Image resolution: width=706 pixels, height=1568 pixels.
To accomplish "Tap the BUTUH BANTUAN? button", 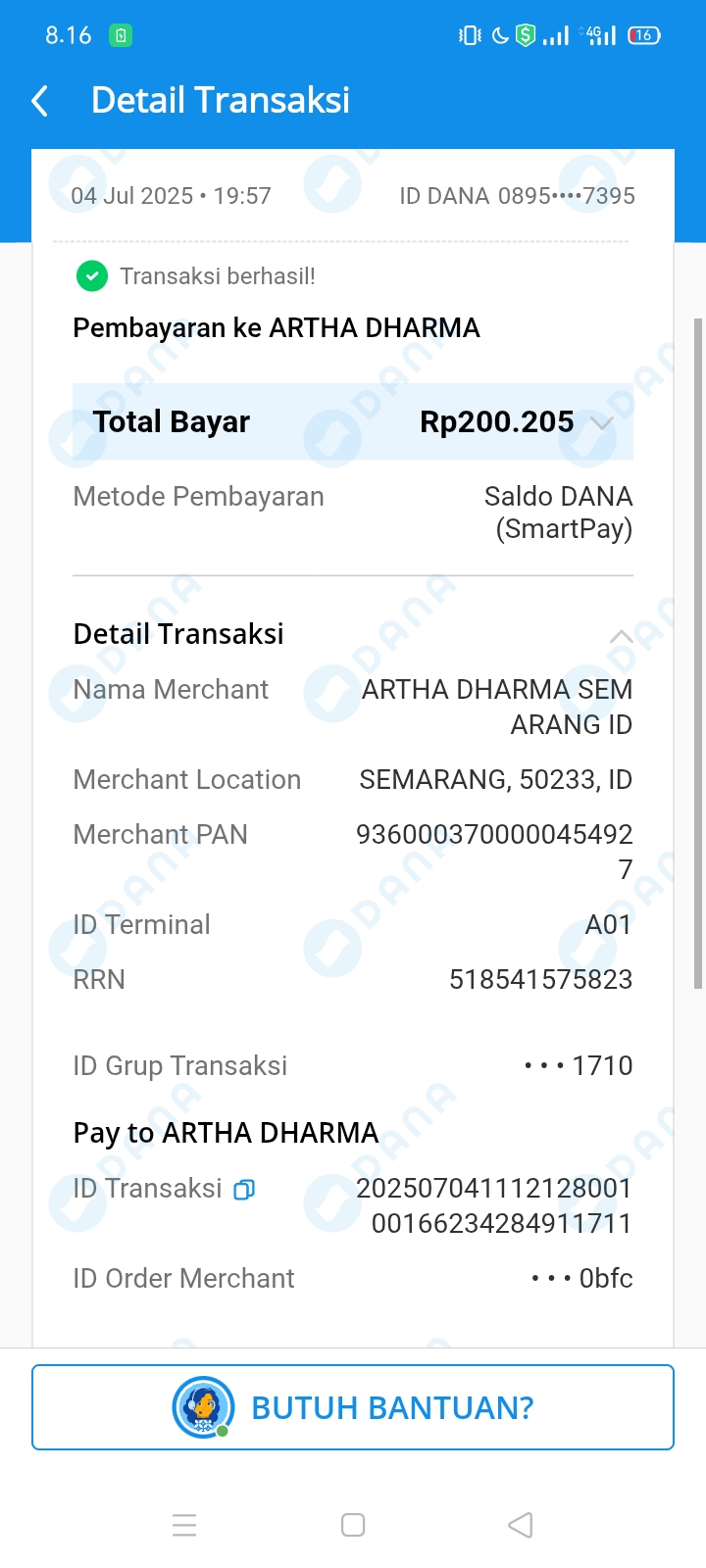I will 353,1407.
